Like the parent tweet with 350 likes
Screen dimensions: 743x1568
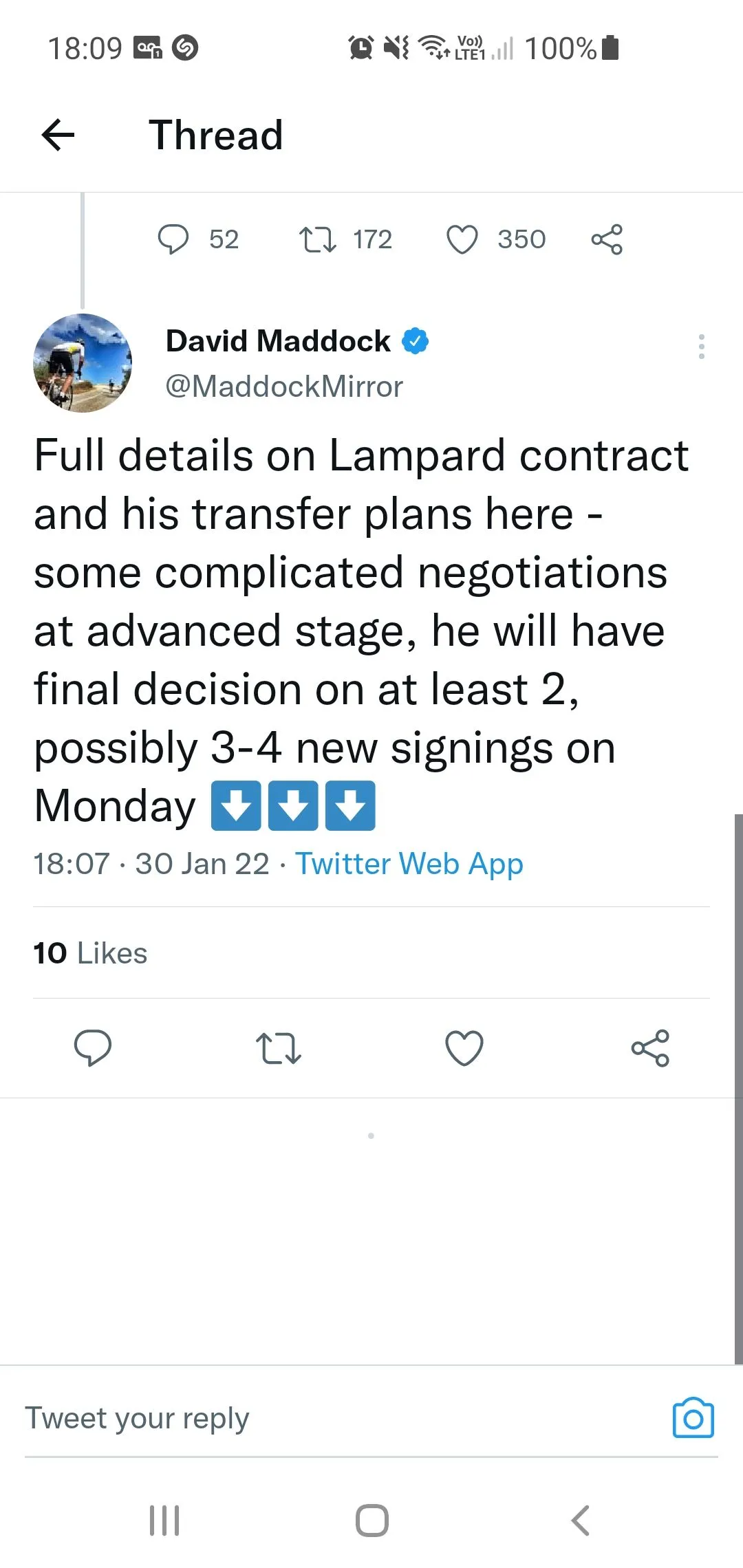[x=462, y=239]
